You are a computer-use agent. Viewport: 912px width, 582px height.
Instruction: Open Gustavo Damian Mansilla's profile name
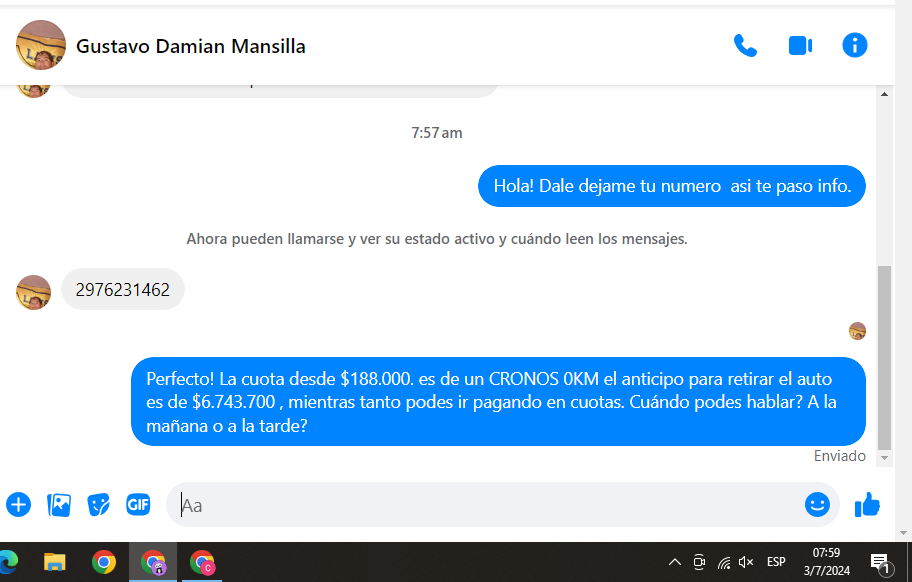190,46
